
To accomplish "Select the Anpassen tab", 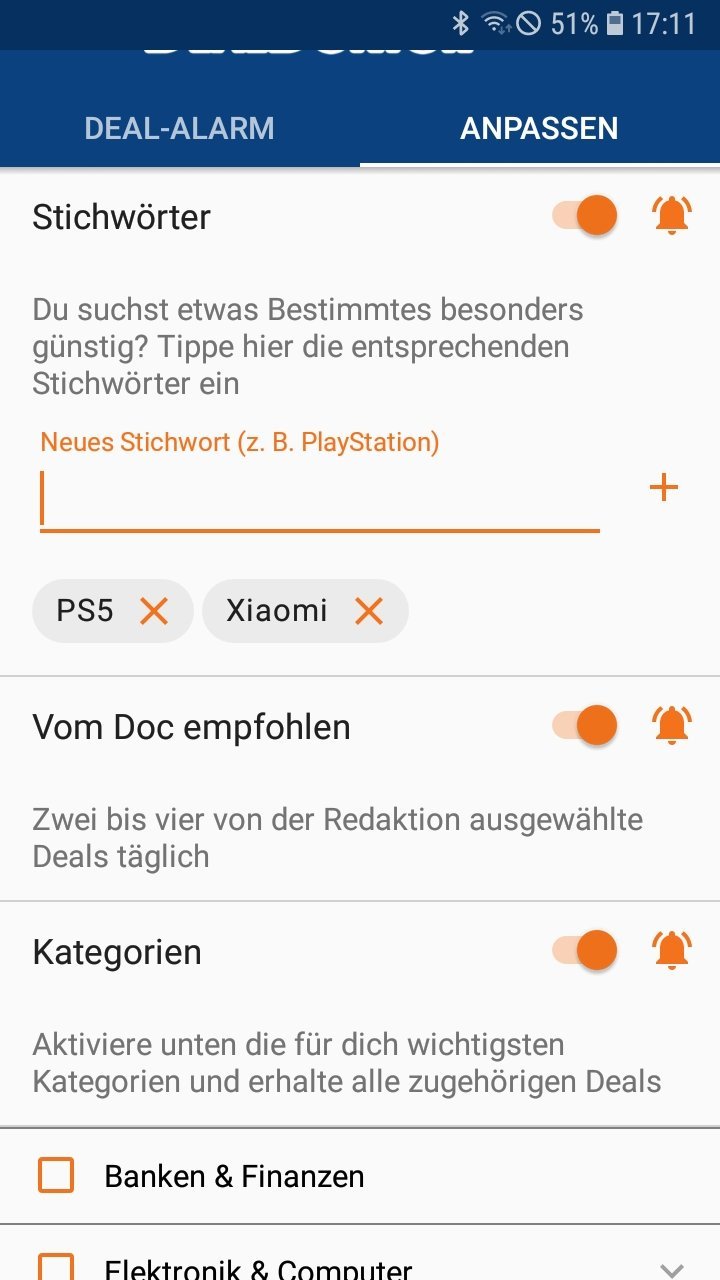I will 540,128.
